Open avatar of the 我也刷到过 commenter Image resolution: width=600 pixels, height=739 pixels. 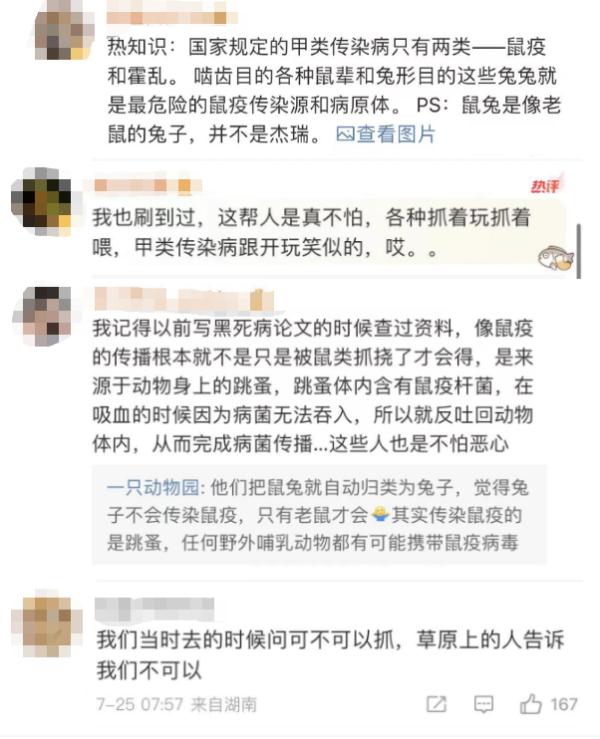tap(41, 197)
